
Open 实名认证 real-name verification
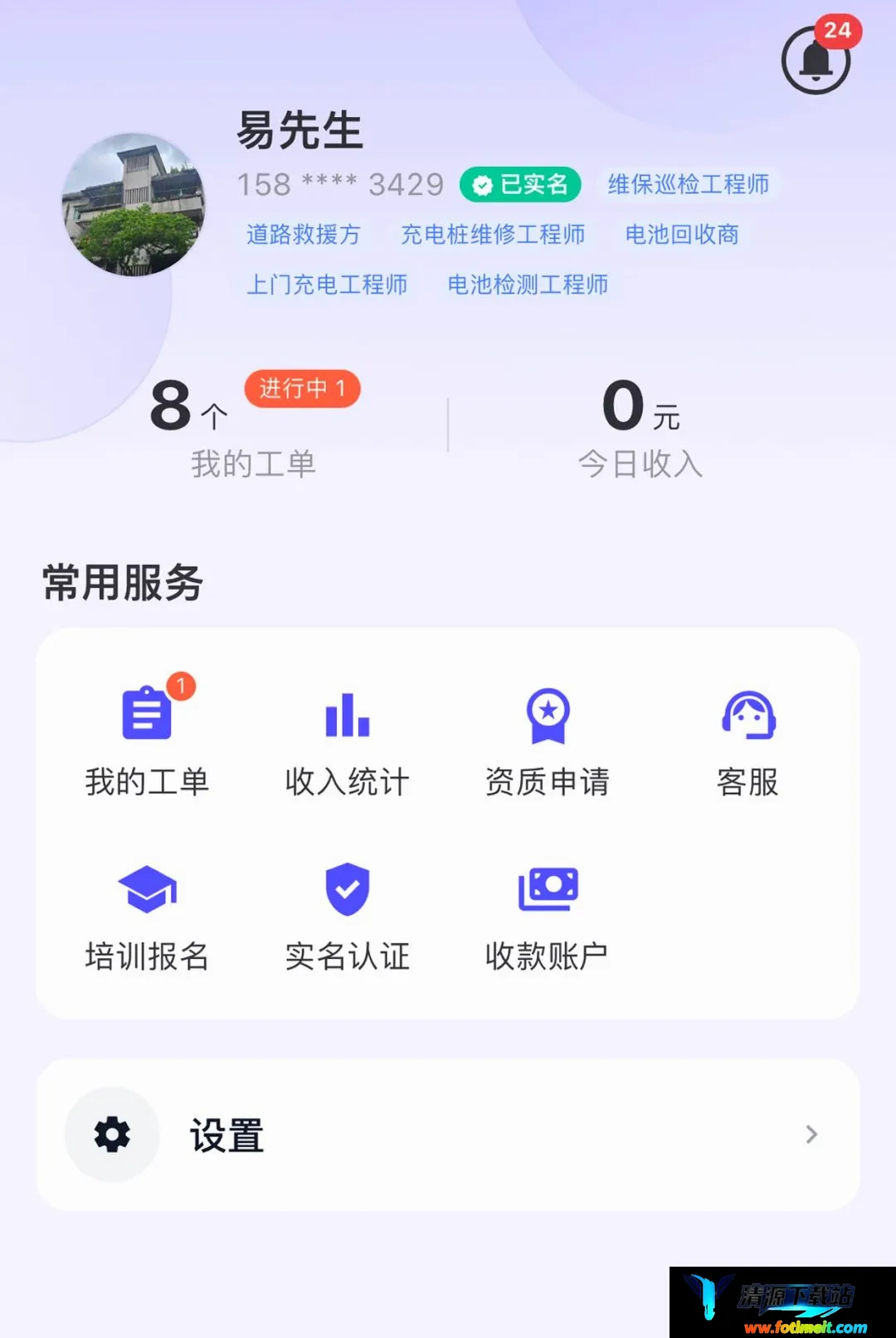coord(347,918)
